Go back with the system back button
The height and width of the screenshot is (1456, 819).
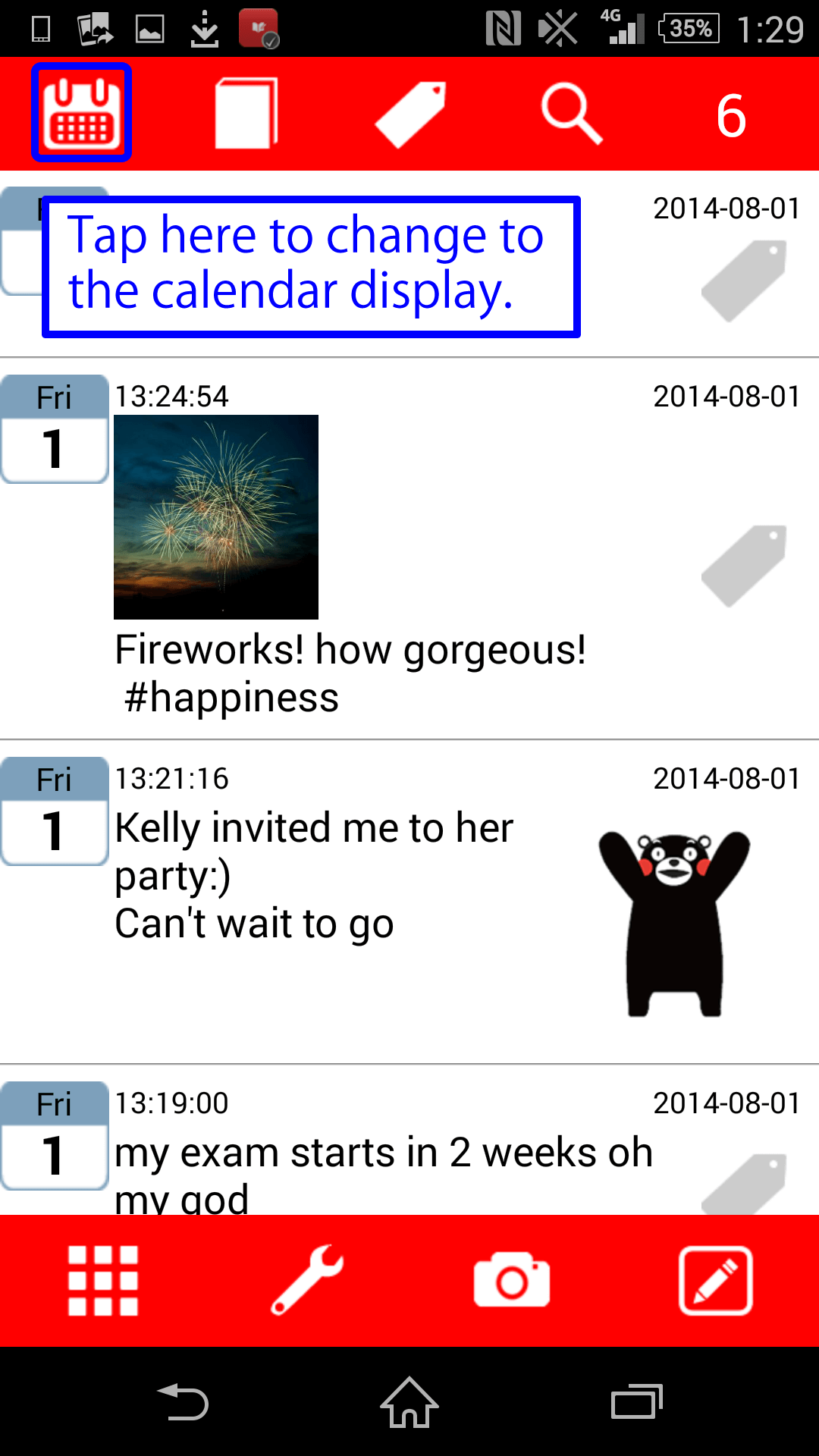(183, 1402)
